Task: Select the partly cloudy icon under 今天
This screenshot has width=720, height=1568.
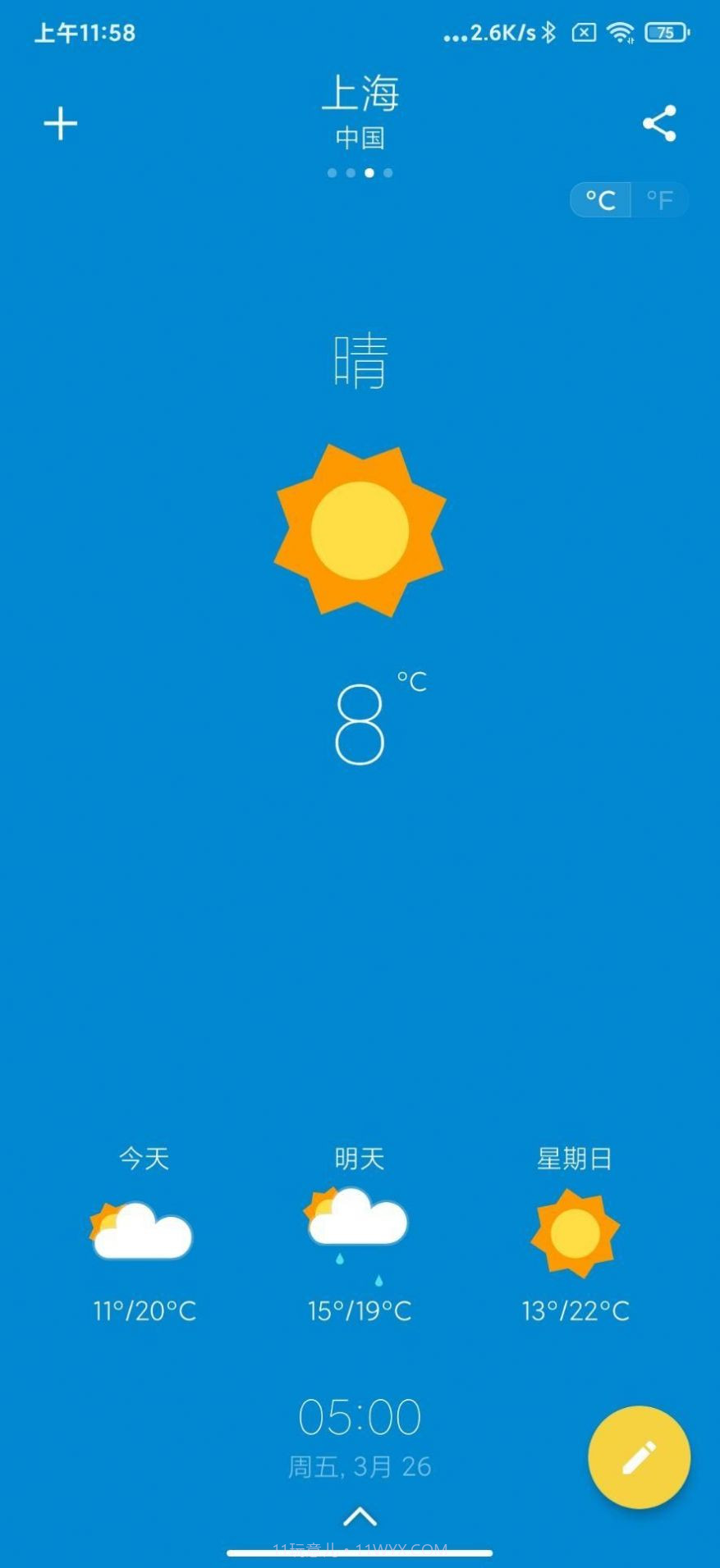Action: click(142, 1227)
